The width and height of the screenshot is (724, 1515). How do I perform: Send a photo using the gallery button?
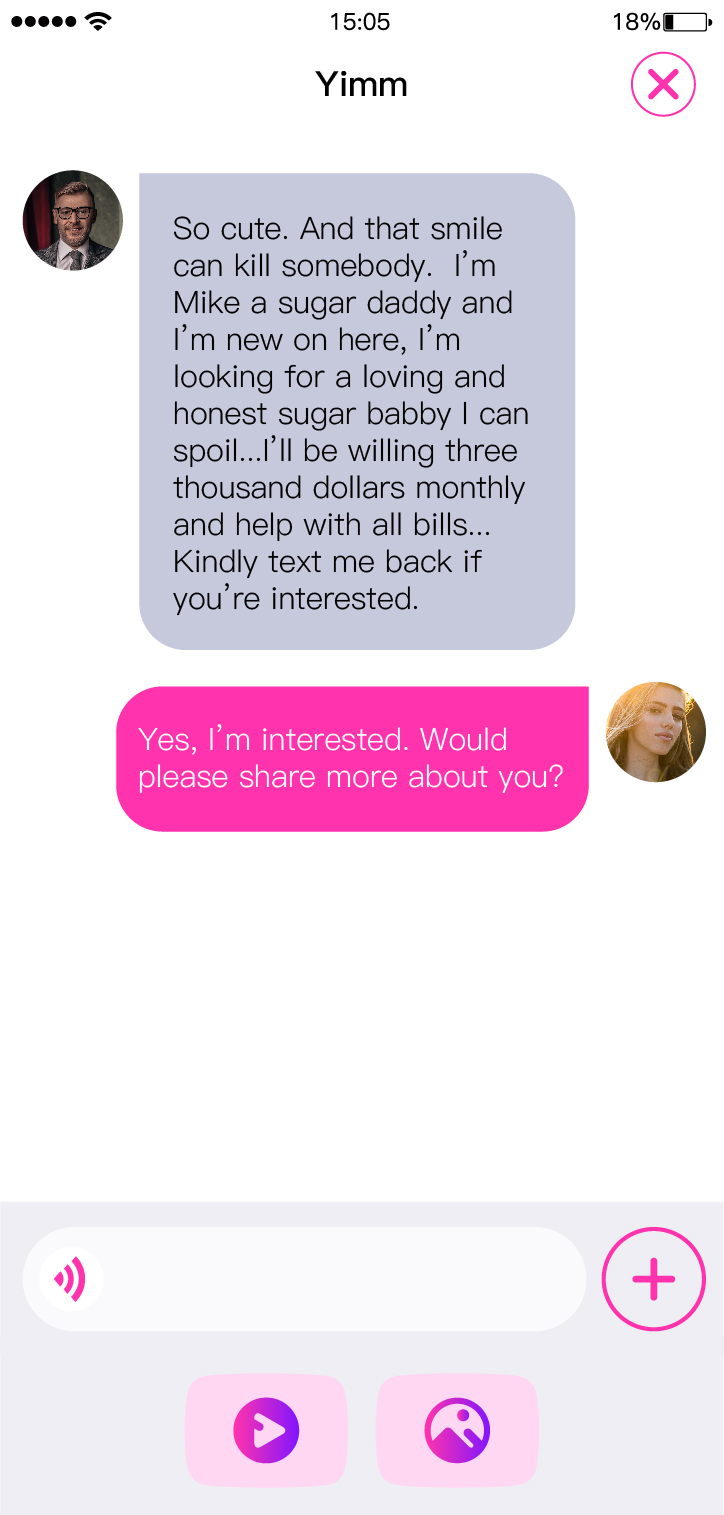click(457, 1430)
